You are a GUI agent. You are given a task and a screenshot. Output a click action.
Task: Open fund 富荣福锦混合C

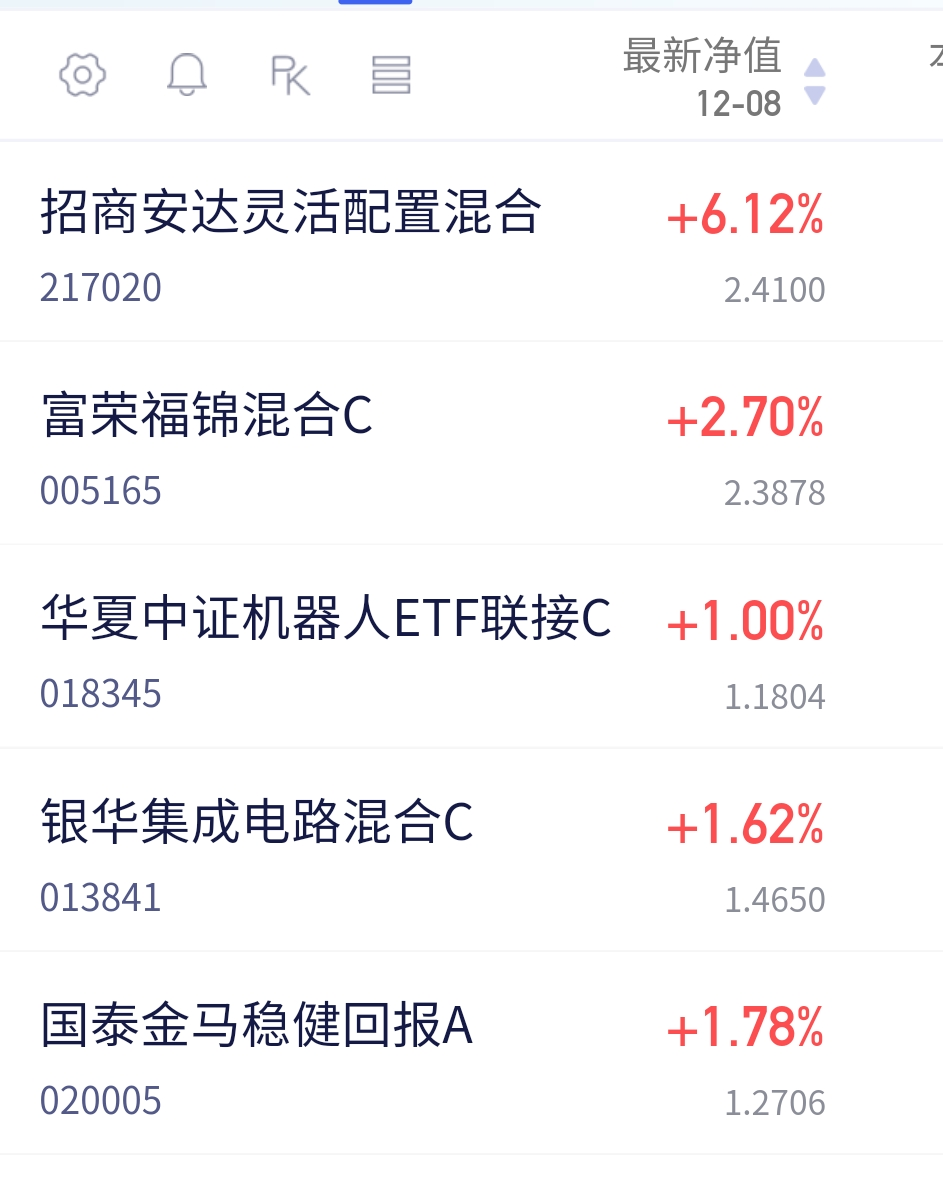coord(472,443)
